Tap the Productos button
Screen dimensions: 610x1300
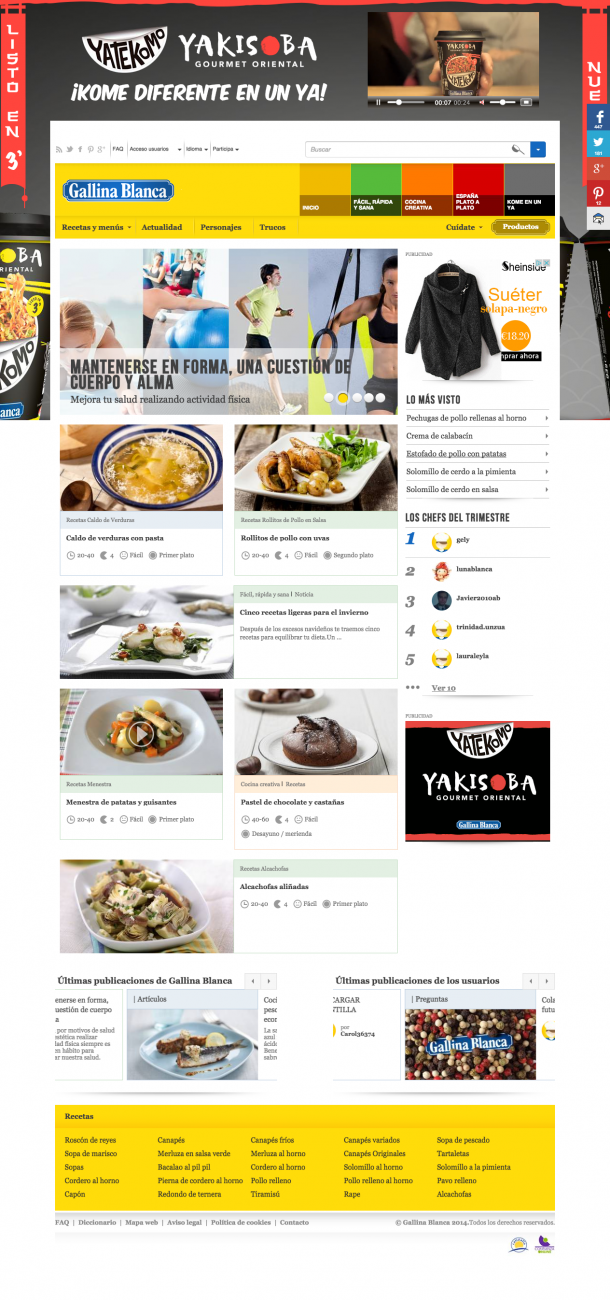pos(520,227)
